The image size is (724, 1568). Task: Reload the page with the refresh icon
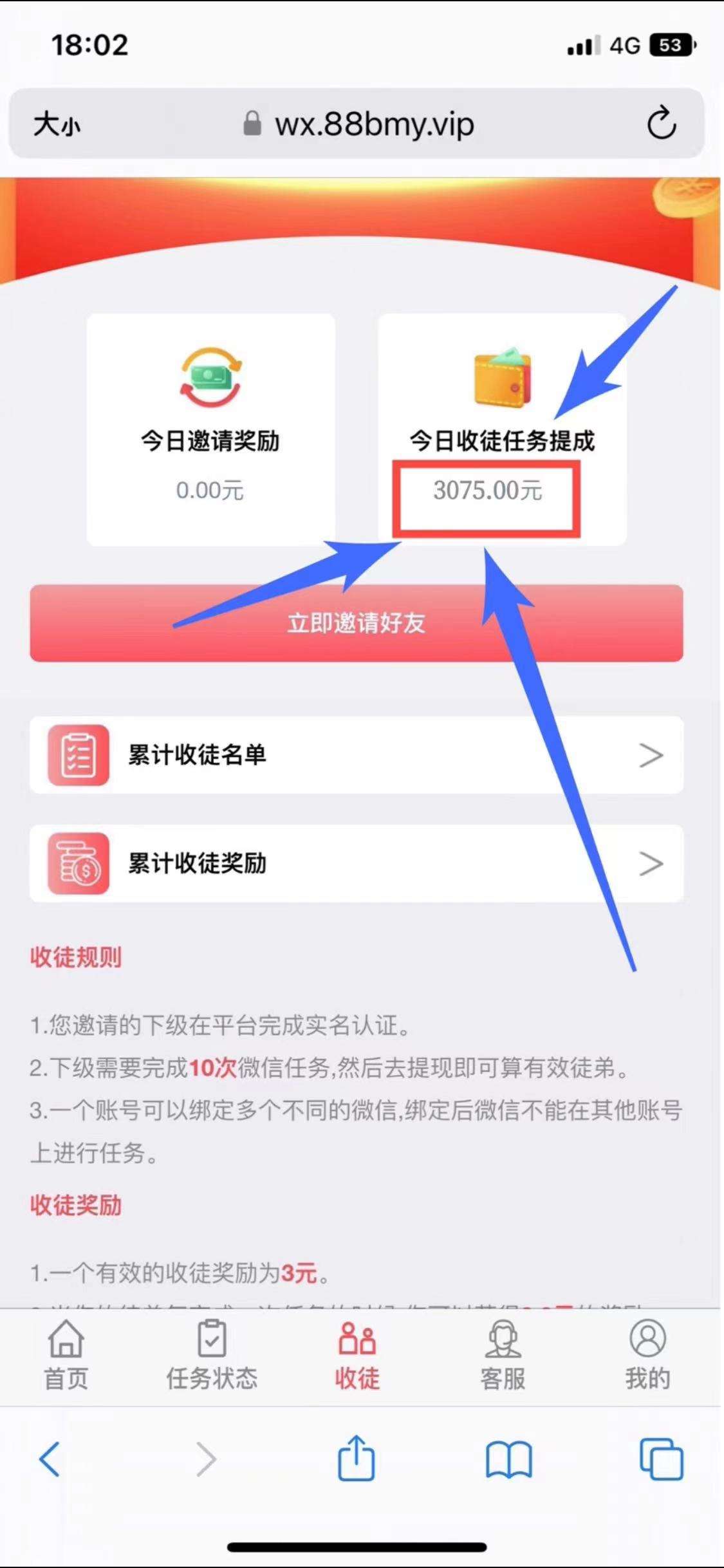661,123
